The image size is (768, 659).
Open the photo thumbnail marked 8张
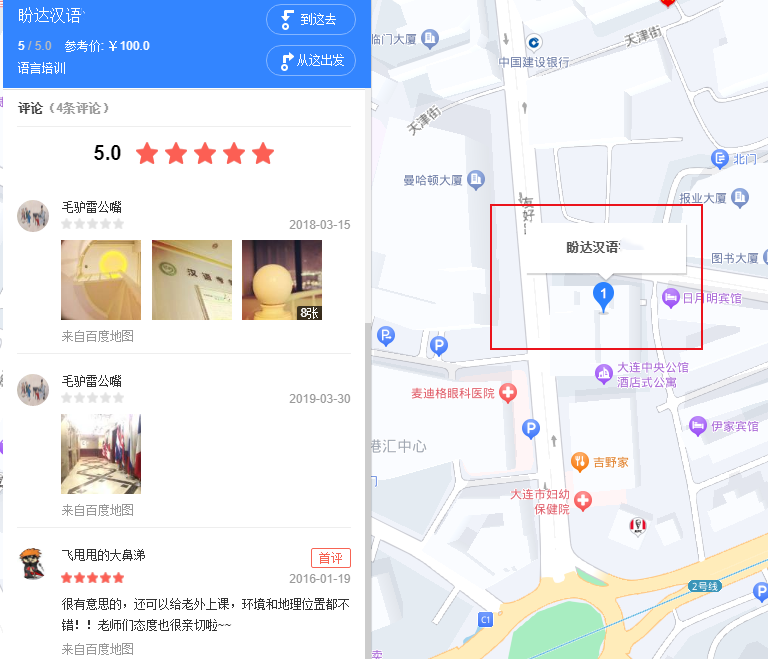(282, 280)
